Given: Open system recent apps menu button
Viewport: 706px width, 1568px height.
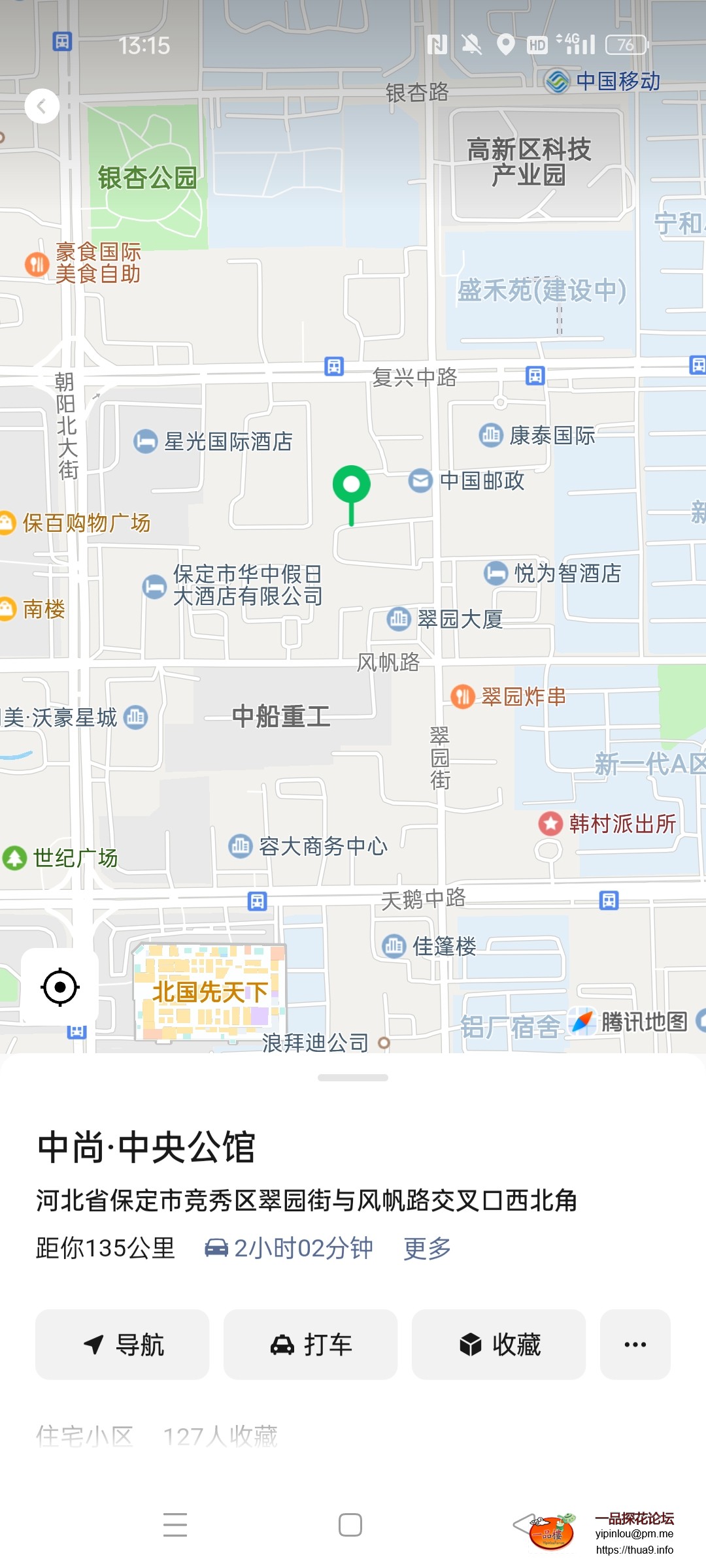Looking at the screenshot, I should 175,1525.
